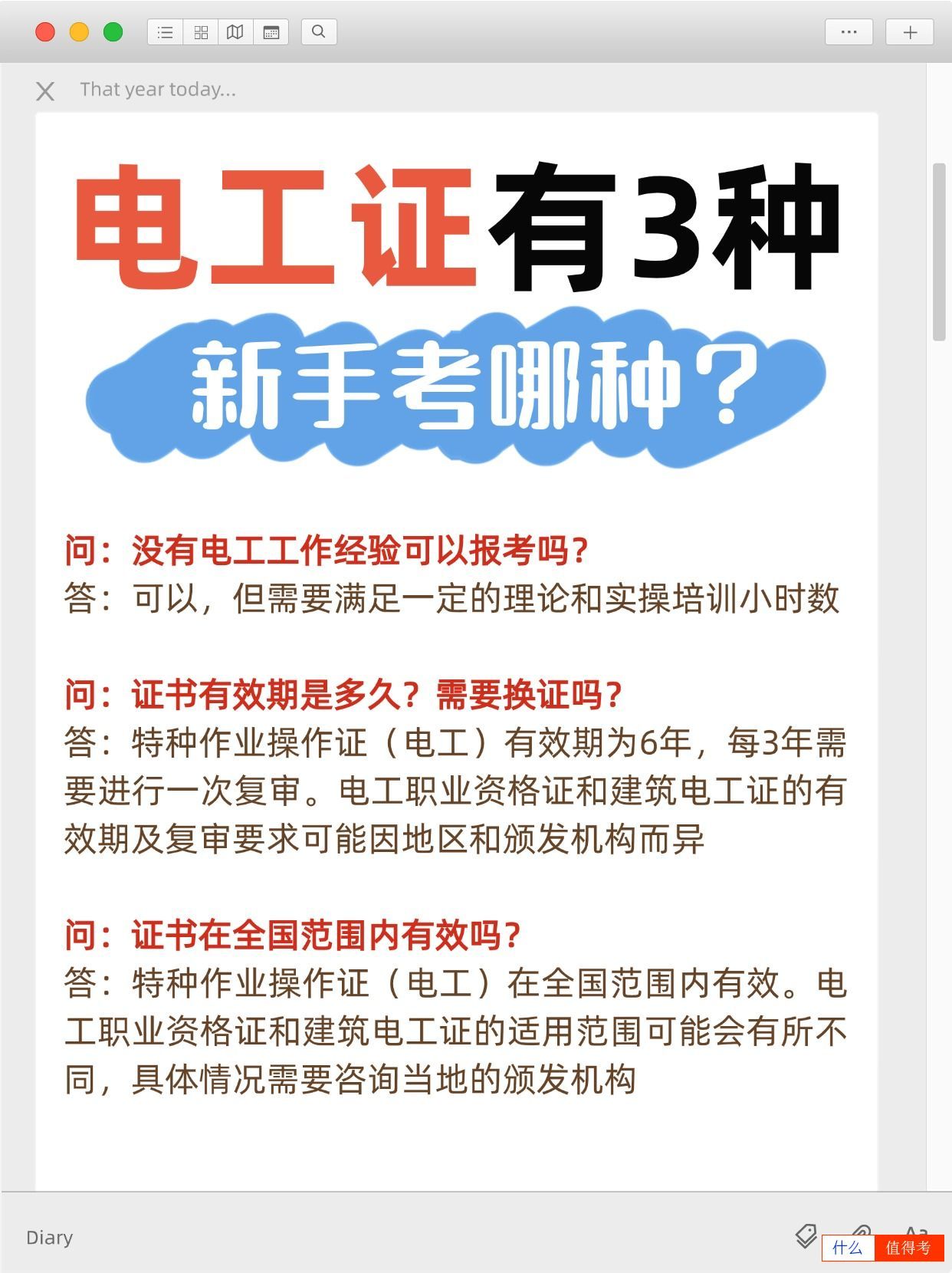The height and width of the screenshot is (1273, 952).
Task: Switch to list view
Action: (x=164, y=32)
